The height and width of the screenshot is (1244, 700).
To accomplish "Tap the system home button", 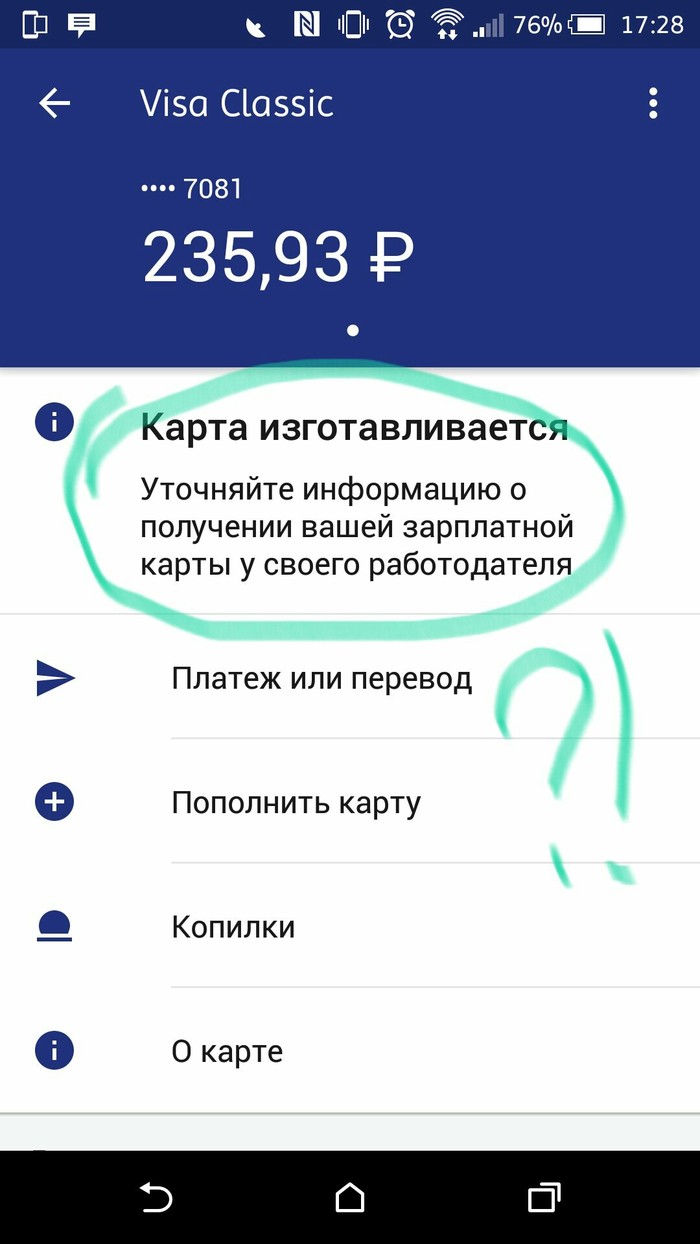I will pos(350,1197).
